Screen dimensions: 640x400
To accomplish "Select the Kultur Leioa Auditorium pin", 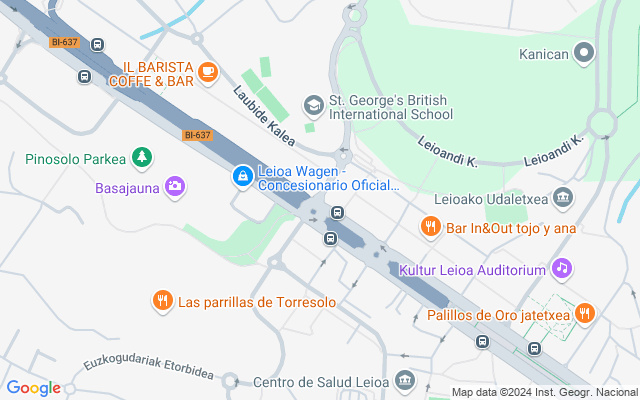I will tap(562, 269).
